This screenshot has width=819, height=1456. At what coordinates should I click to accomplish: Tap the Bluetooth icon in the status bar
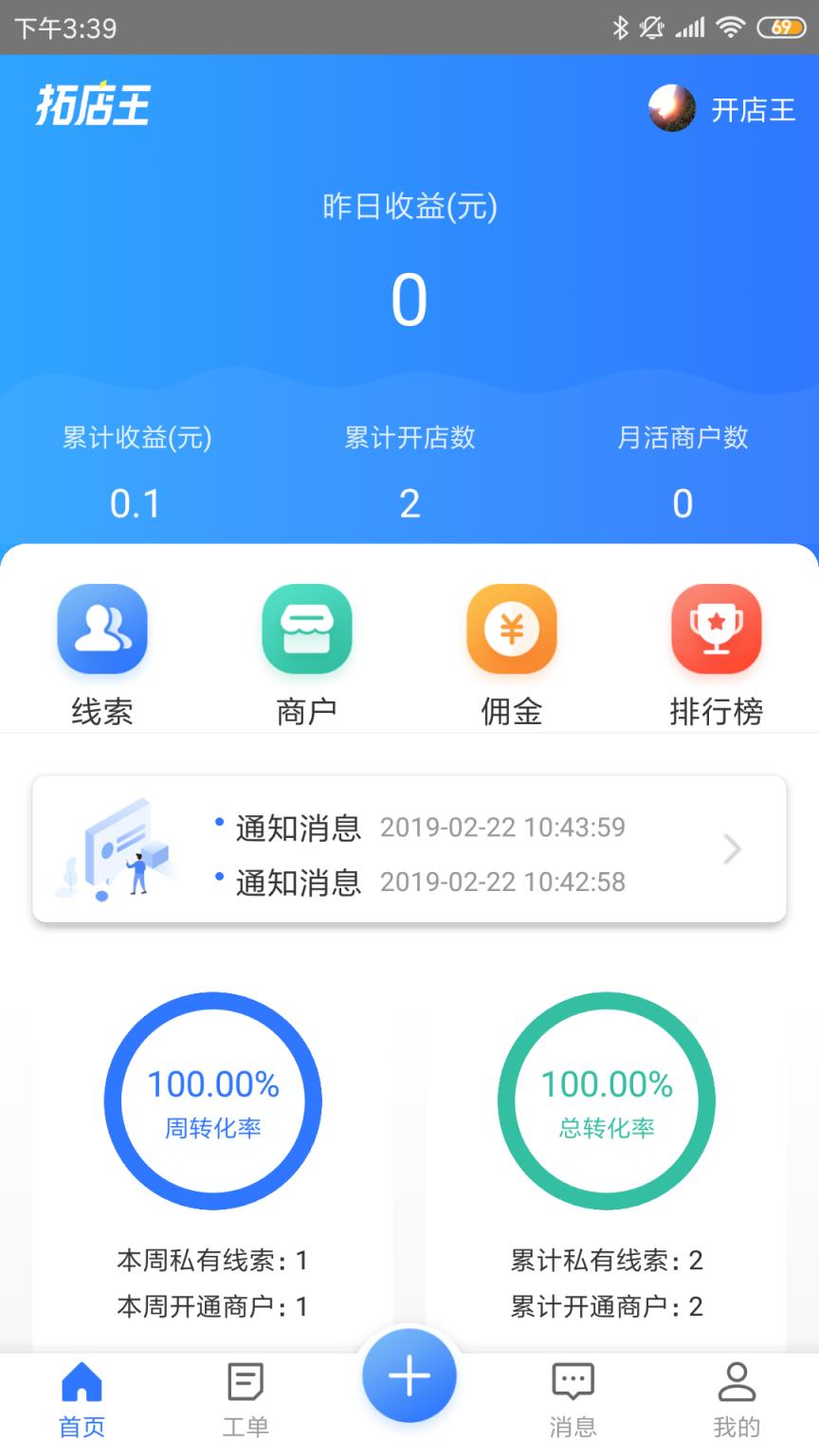point(622,28)
